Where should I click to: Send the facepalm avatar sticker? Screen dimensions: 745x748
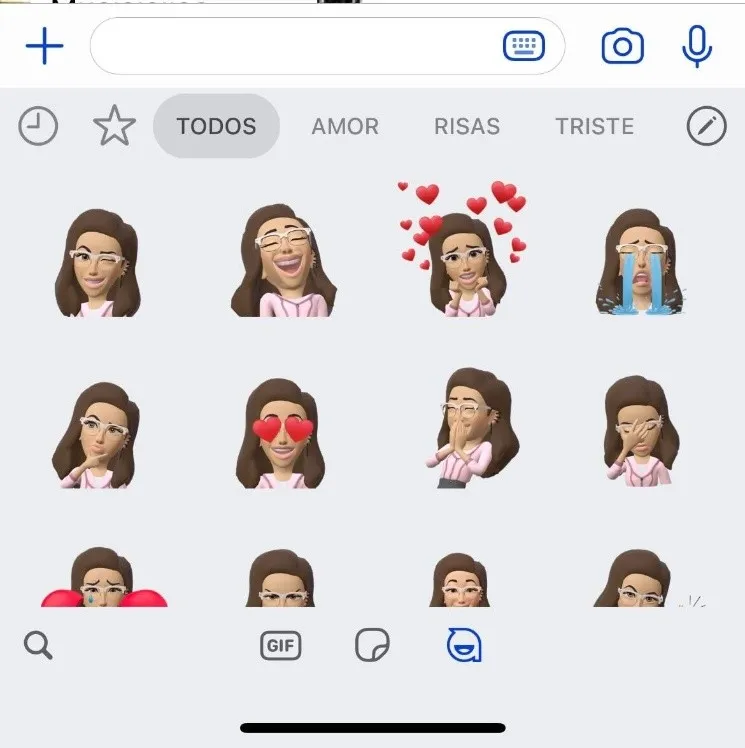coord(640,432)
